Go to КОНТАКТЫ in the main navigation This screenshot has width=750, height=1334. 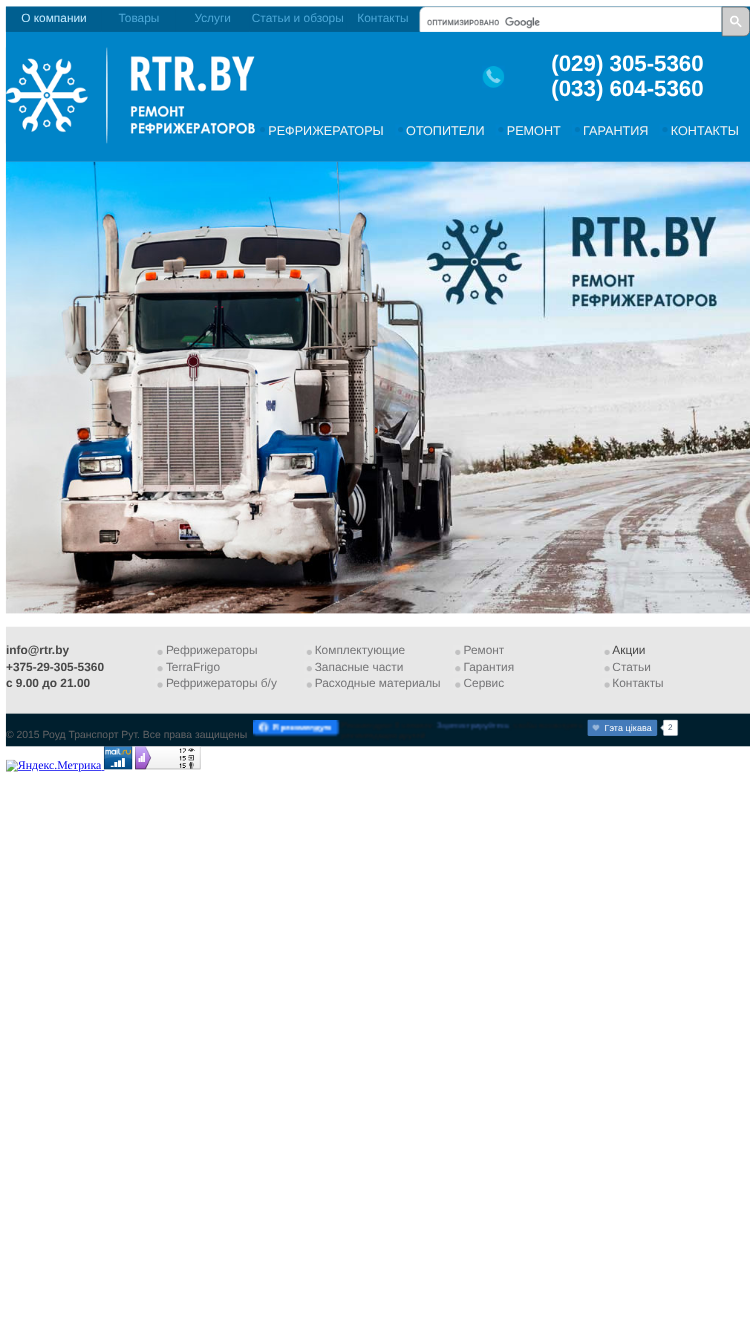click(704, 131)
